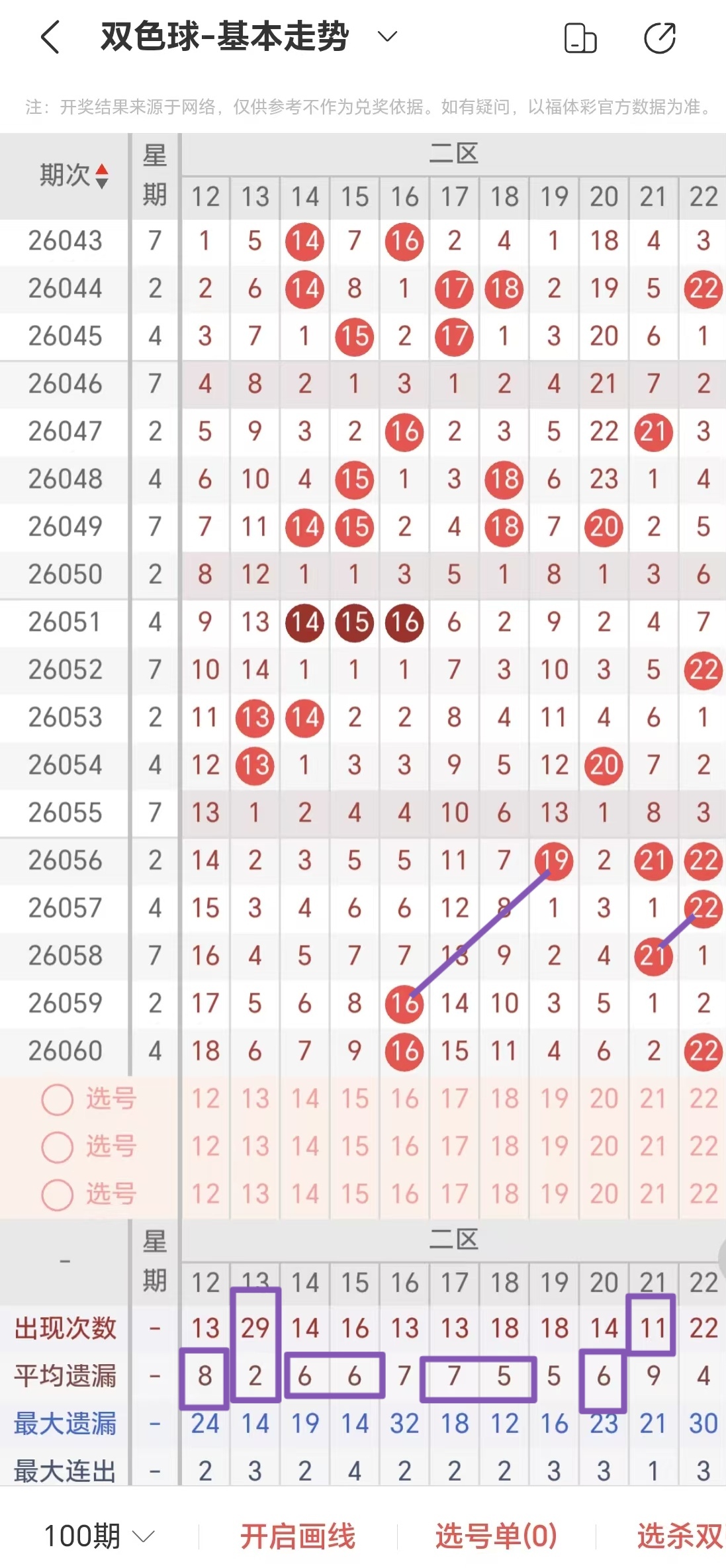Tap the screen orientation icon beside share

[x=580, y=38]
